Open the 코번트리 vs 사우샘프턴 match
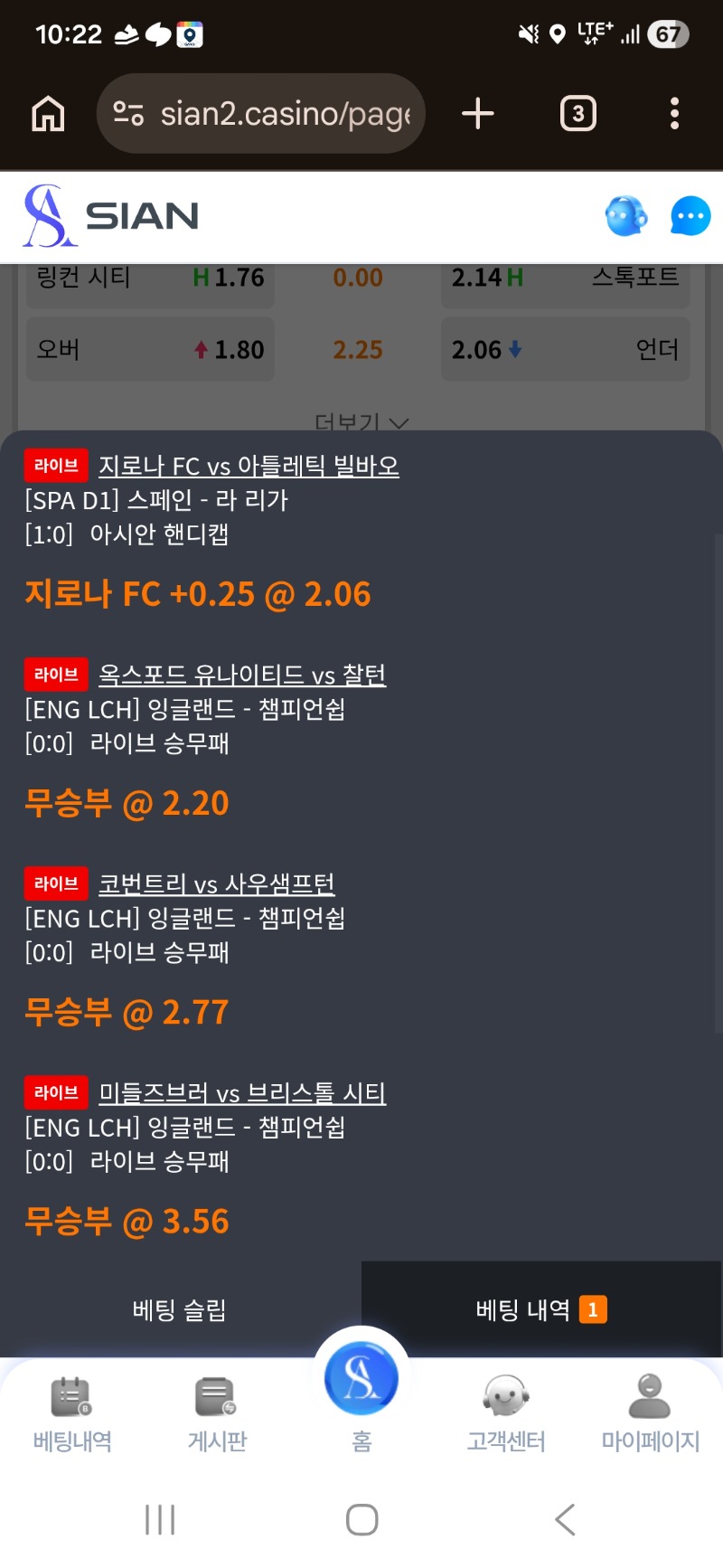The image size is (723, 1568). tap(217, 883)
